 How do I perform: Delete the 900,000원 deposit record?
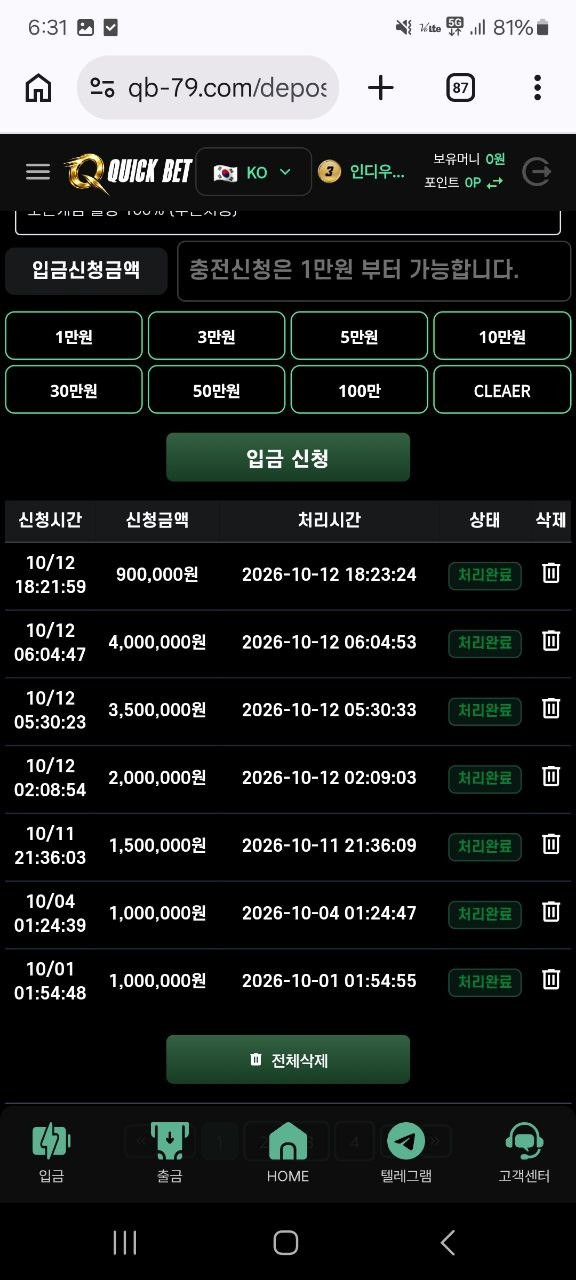click(551, 573)
